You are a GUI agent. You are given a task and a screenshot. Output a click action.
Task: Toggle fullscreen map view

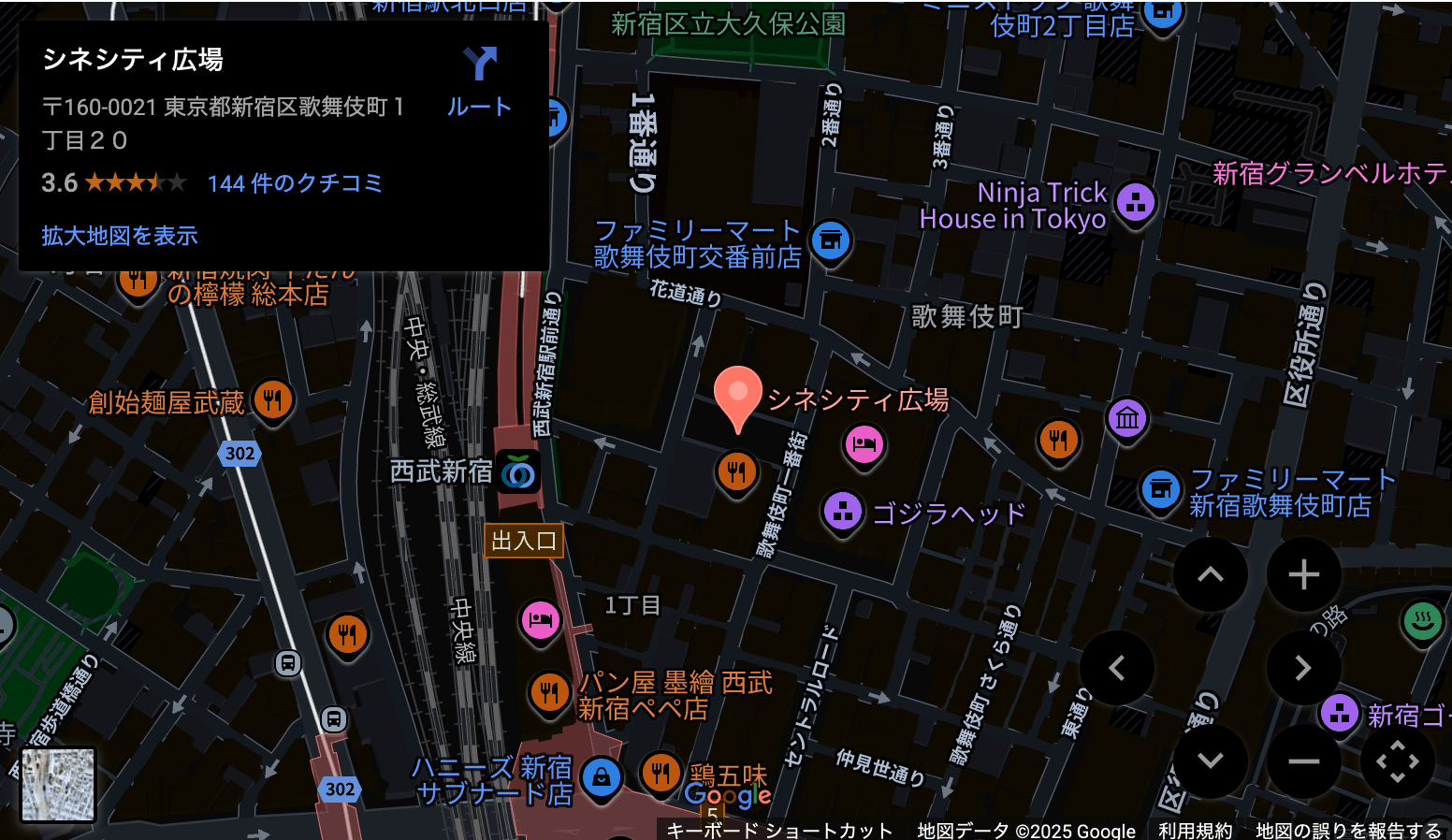1397,761
